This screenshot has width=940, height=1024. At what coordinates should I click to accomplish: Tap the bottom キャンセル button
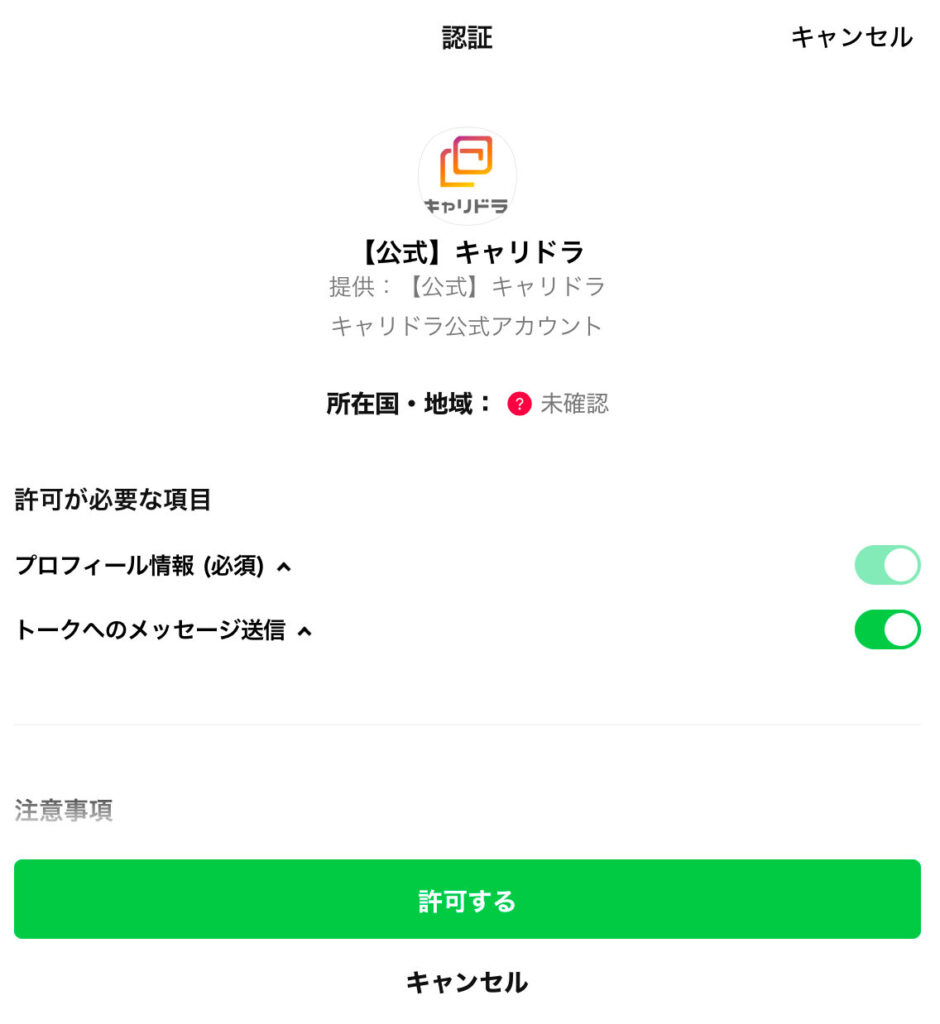pos(467,982)
